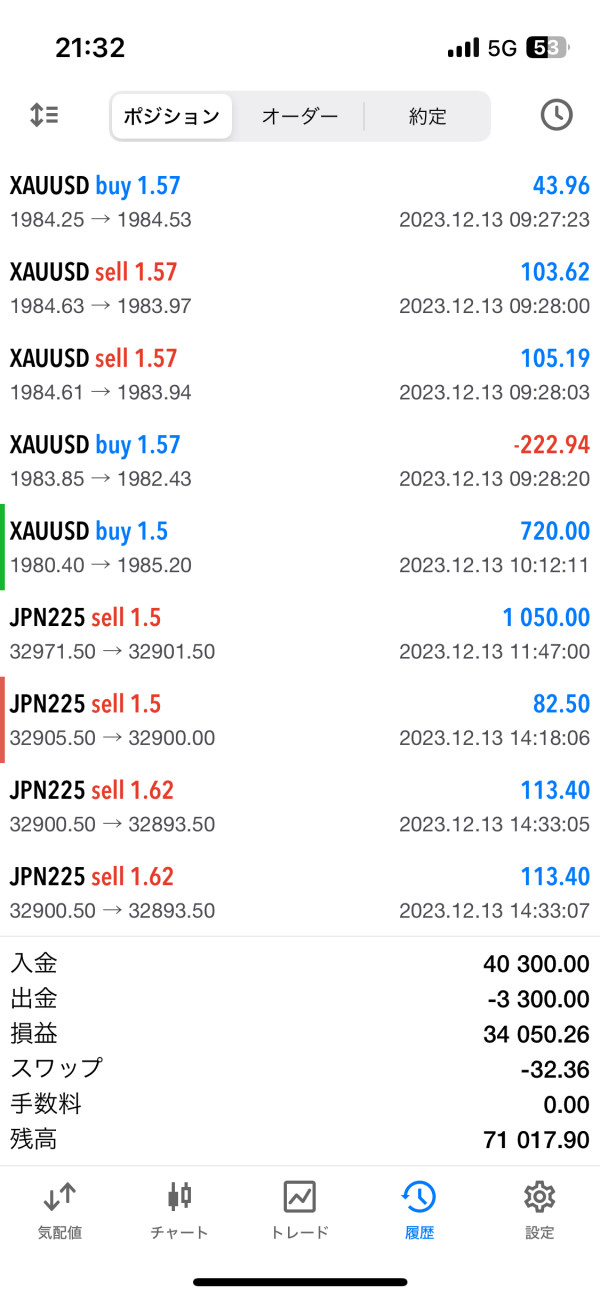Open the XAUUSD sell position with 103.62 profit
600x1299 pixels.
pyautogui.click(x=300, y=288)
